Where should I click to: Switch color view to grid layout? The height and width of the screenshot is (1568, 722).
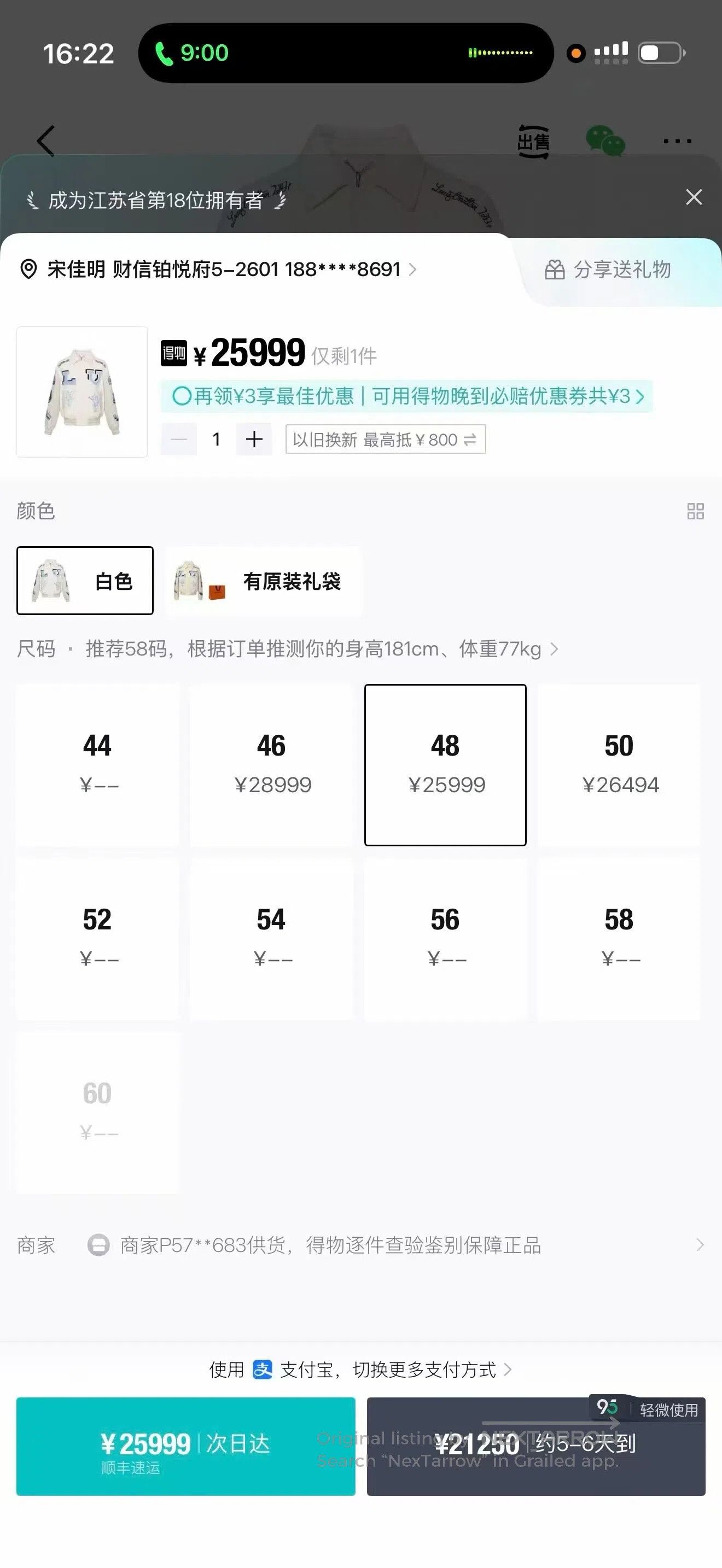pyautogui.click(x=695, y=511)
